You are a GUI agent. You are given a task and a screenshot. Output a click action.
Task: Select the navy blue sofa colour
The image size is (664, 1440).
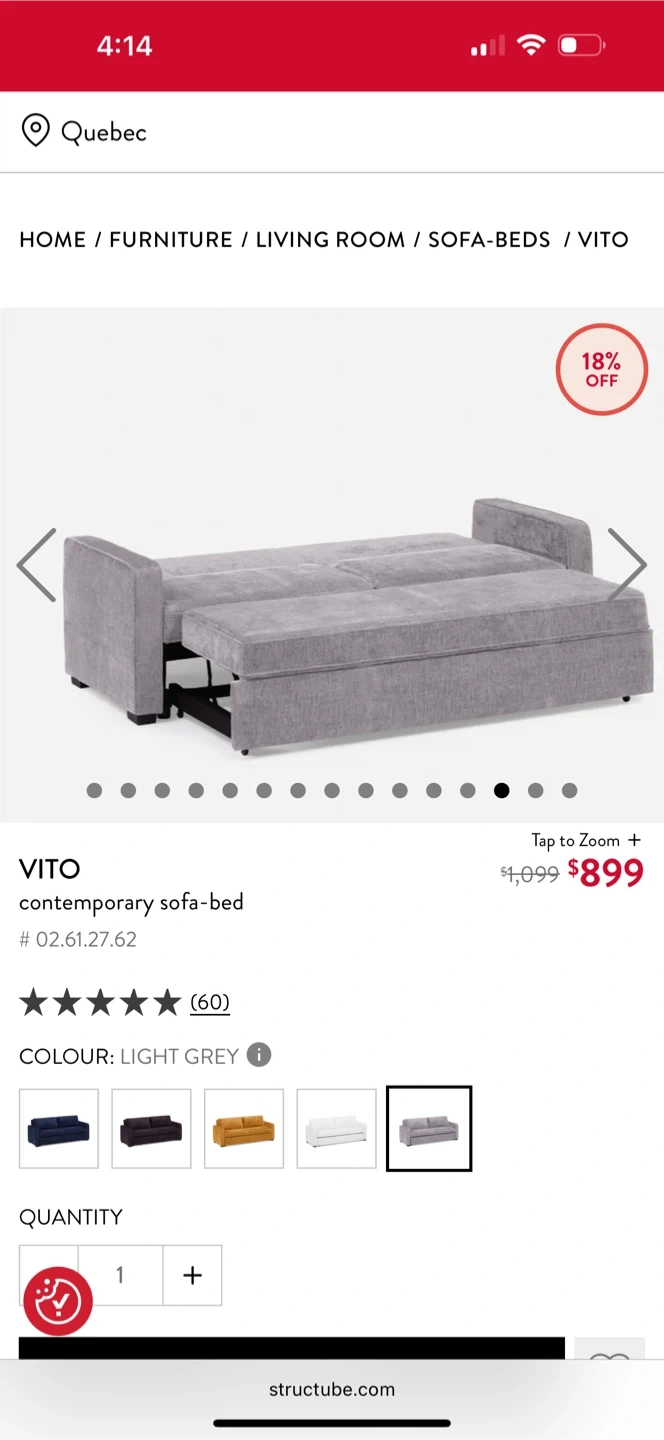(x=59, y=1129)
